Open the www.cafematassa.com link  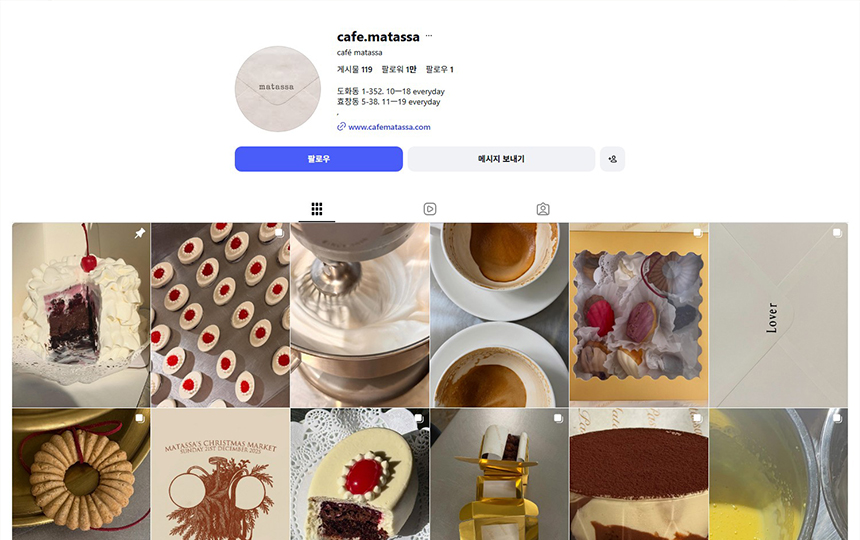click(x=389, y=127)
